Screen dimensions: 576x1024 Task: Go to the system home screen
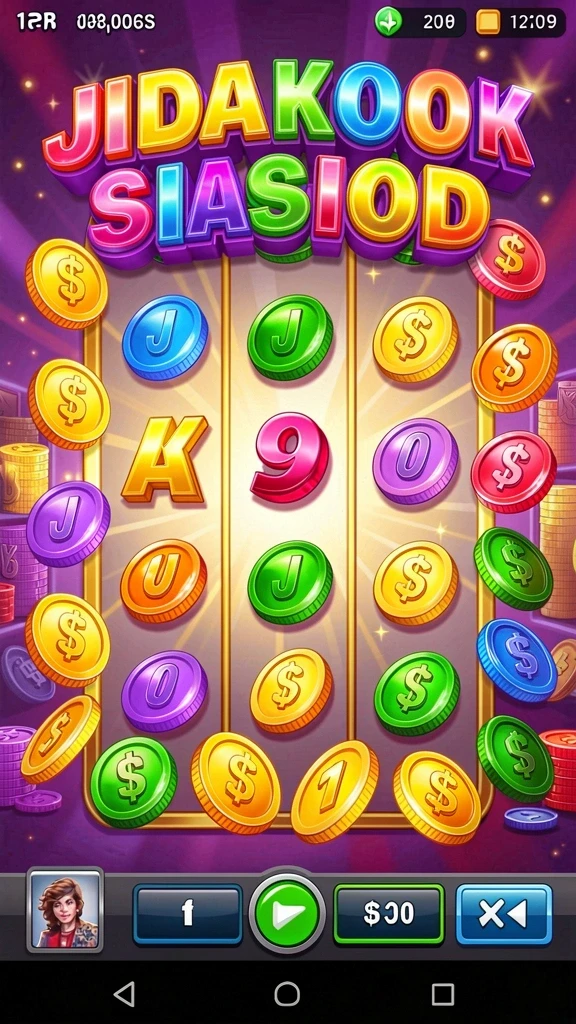pyautogui.click(x=287, y=994)
